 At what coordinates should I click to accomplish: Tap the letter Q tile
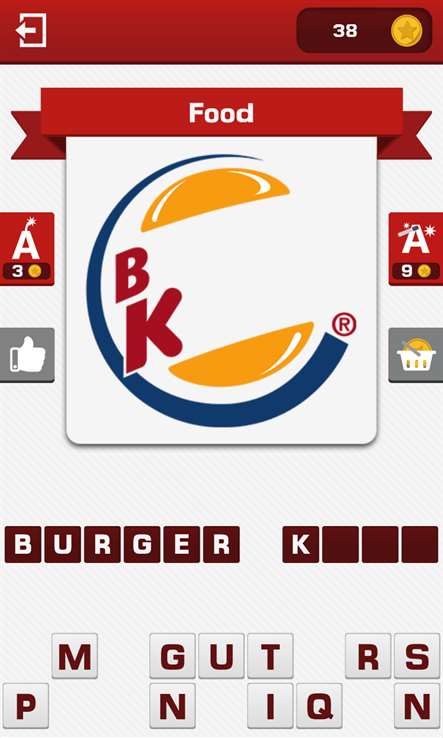319,706
